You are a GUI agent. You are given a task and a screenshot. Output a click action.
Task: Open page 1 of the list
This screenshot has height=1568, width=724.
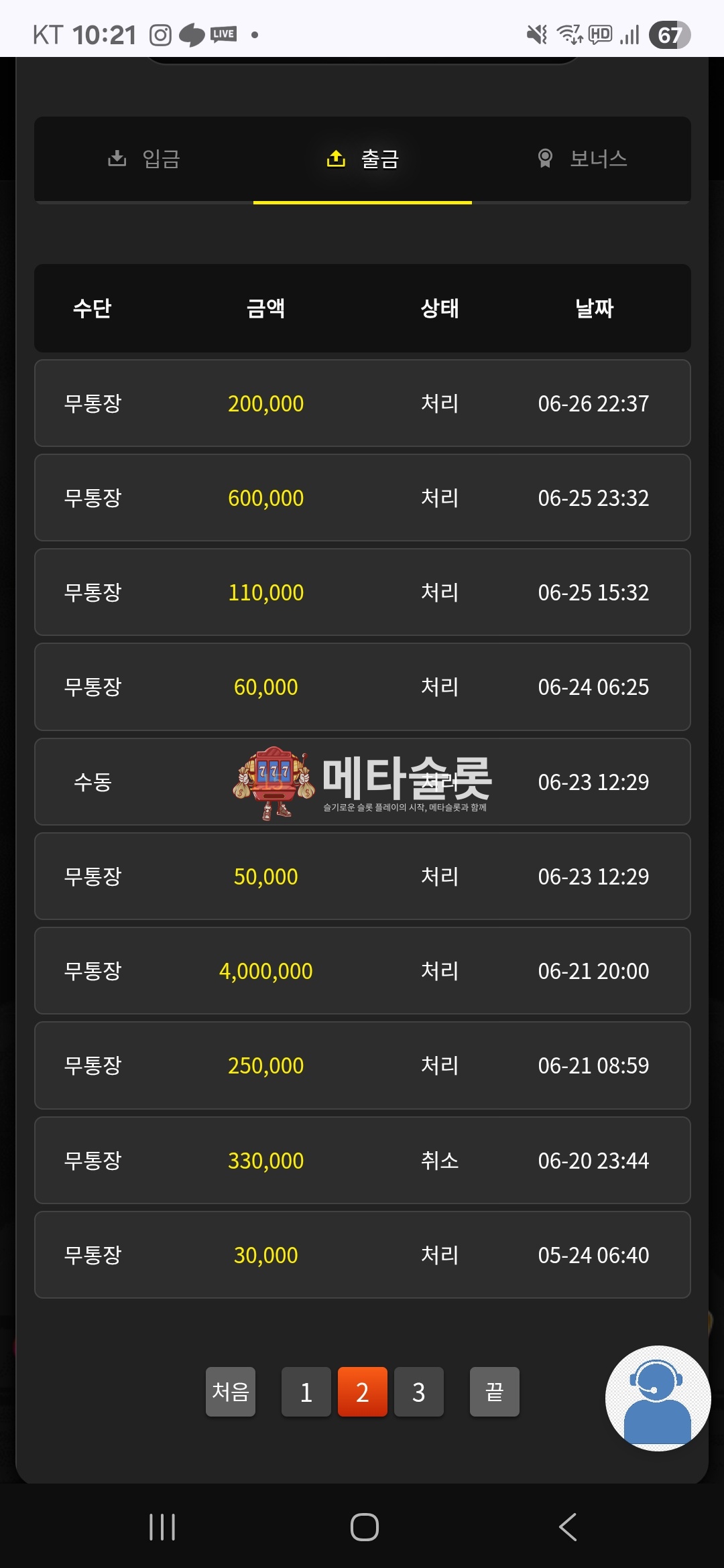tap(306, 1392)
